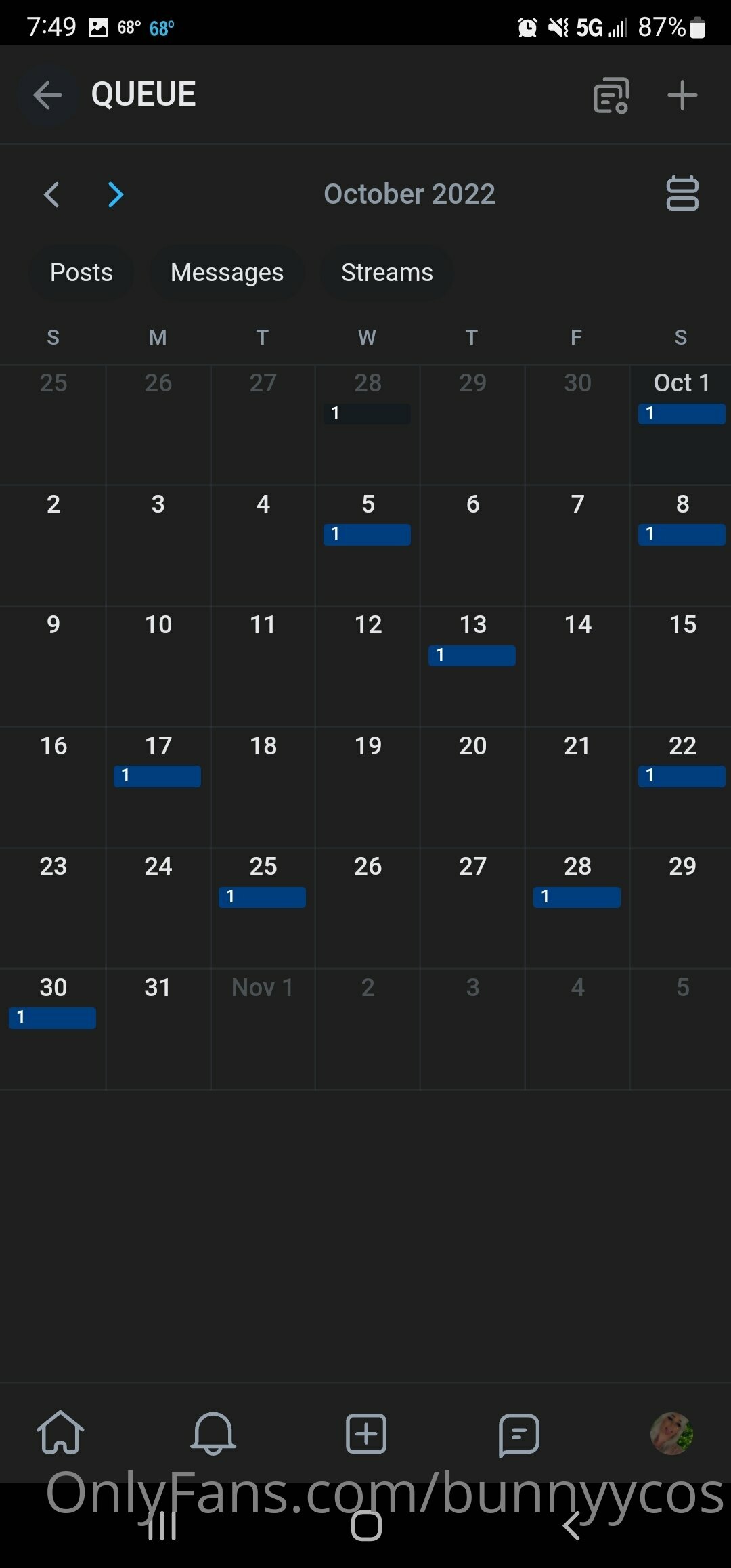This screenshot has height=1568, width=731.
Task: Open the scheduled item on Oct 1
Action: [x=681, y=414]
